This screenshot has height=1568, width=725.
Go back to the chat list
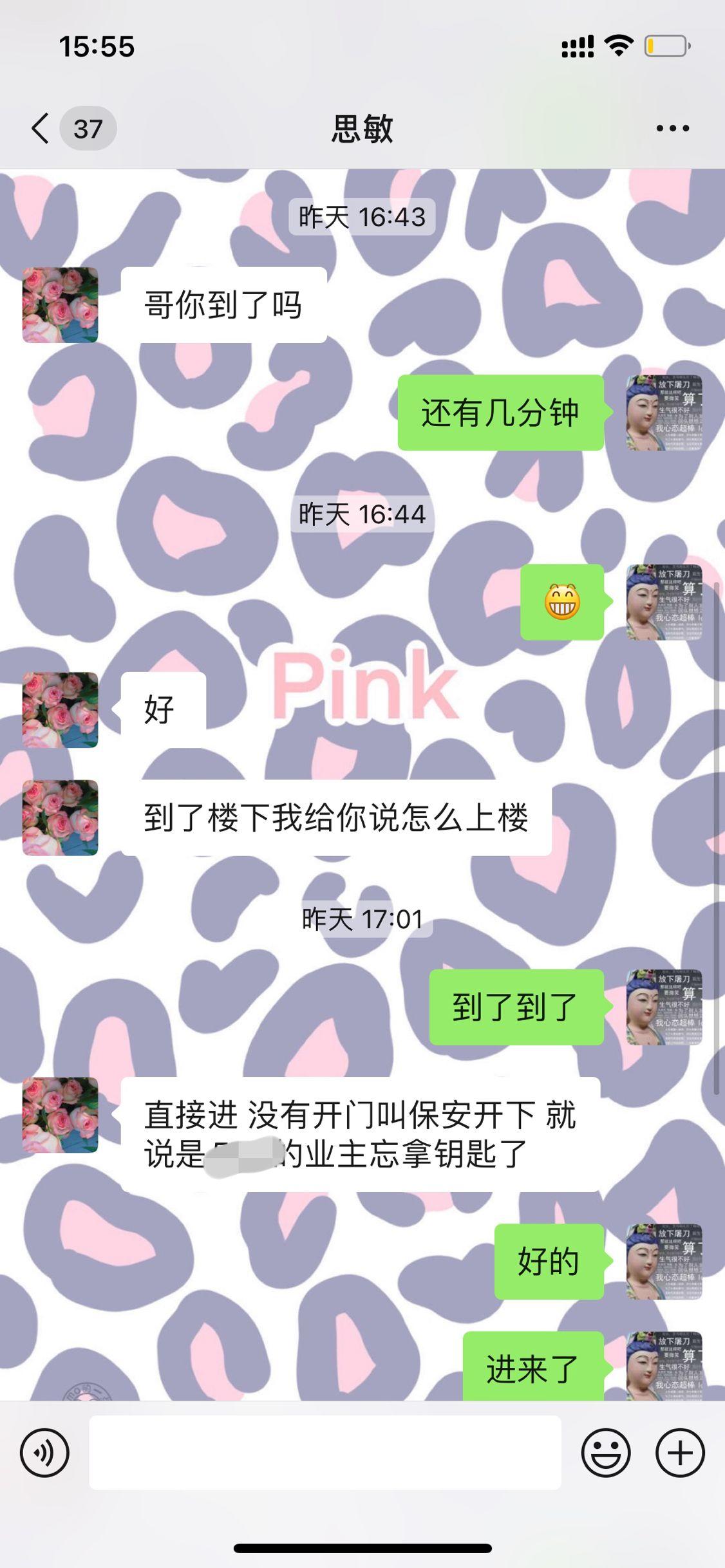(x=40, y=128)
